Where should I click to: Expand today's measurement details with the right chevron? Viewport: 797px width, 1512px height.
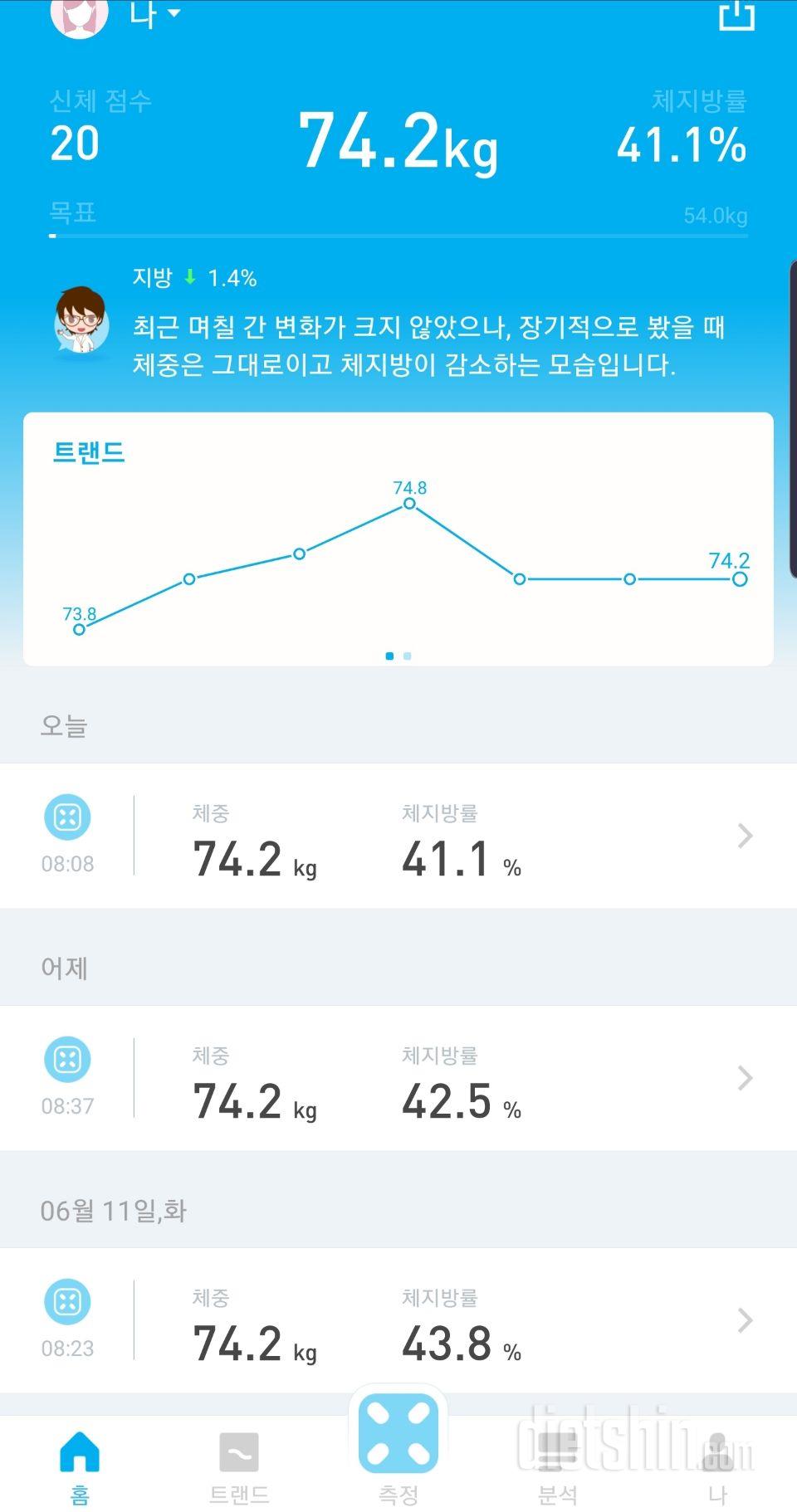745,836
